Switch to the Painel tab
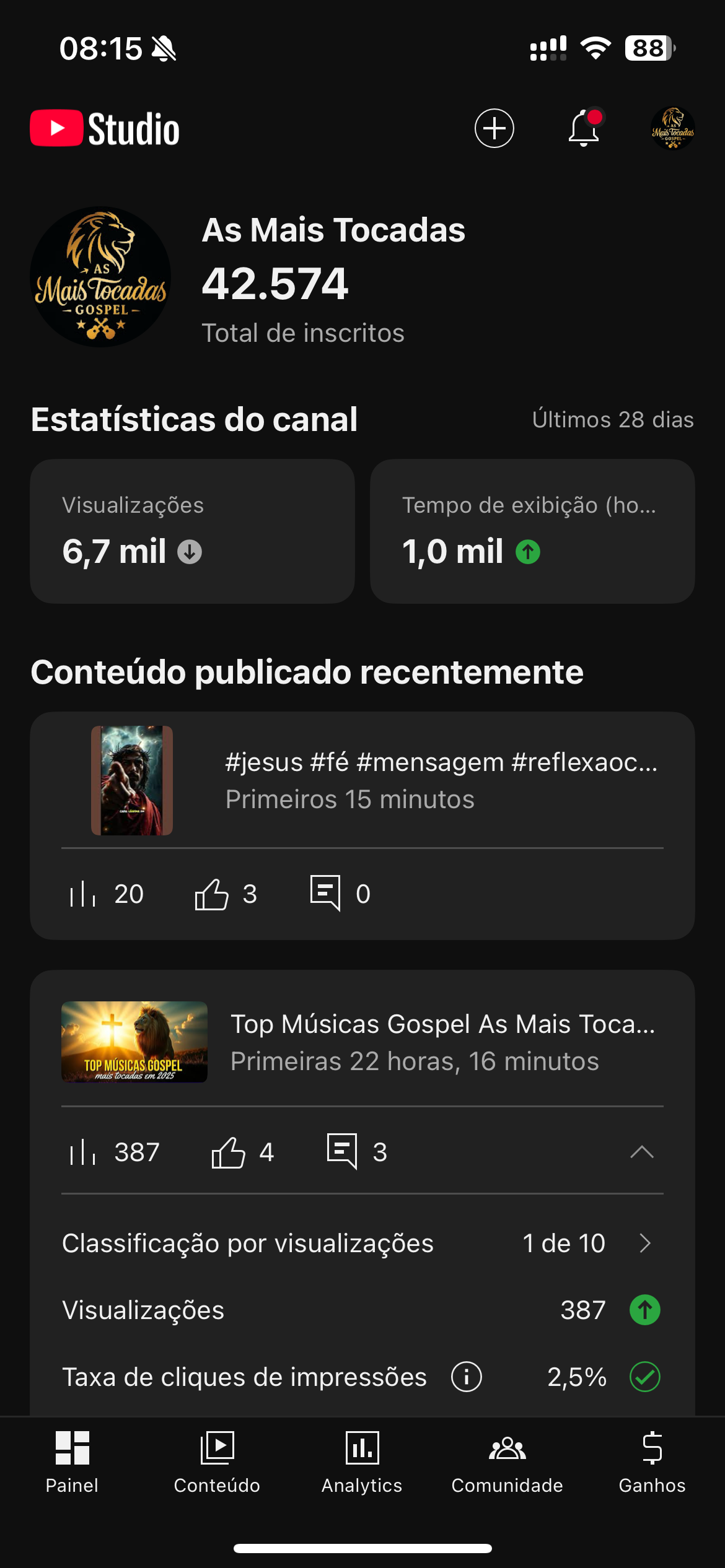This screenshot has height=1568, width=725. (x=72, y=1461)
